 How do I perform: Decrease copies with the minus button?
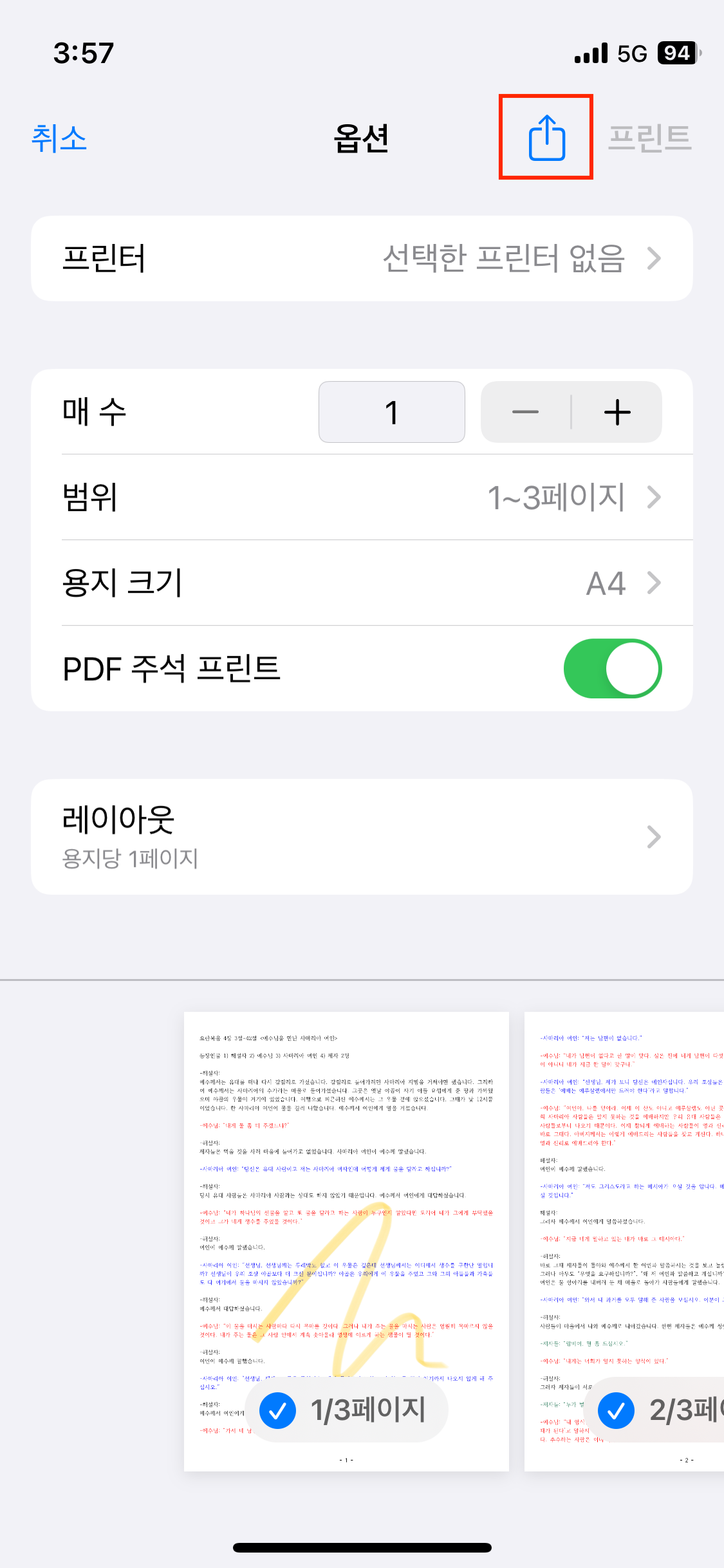526,412
